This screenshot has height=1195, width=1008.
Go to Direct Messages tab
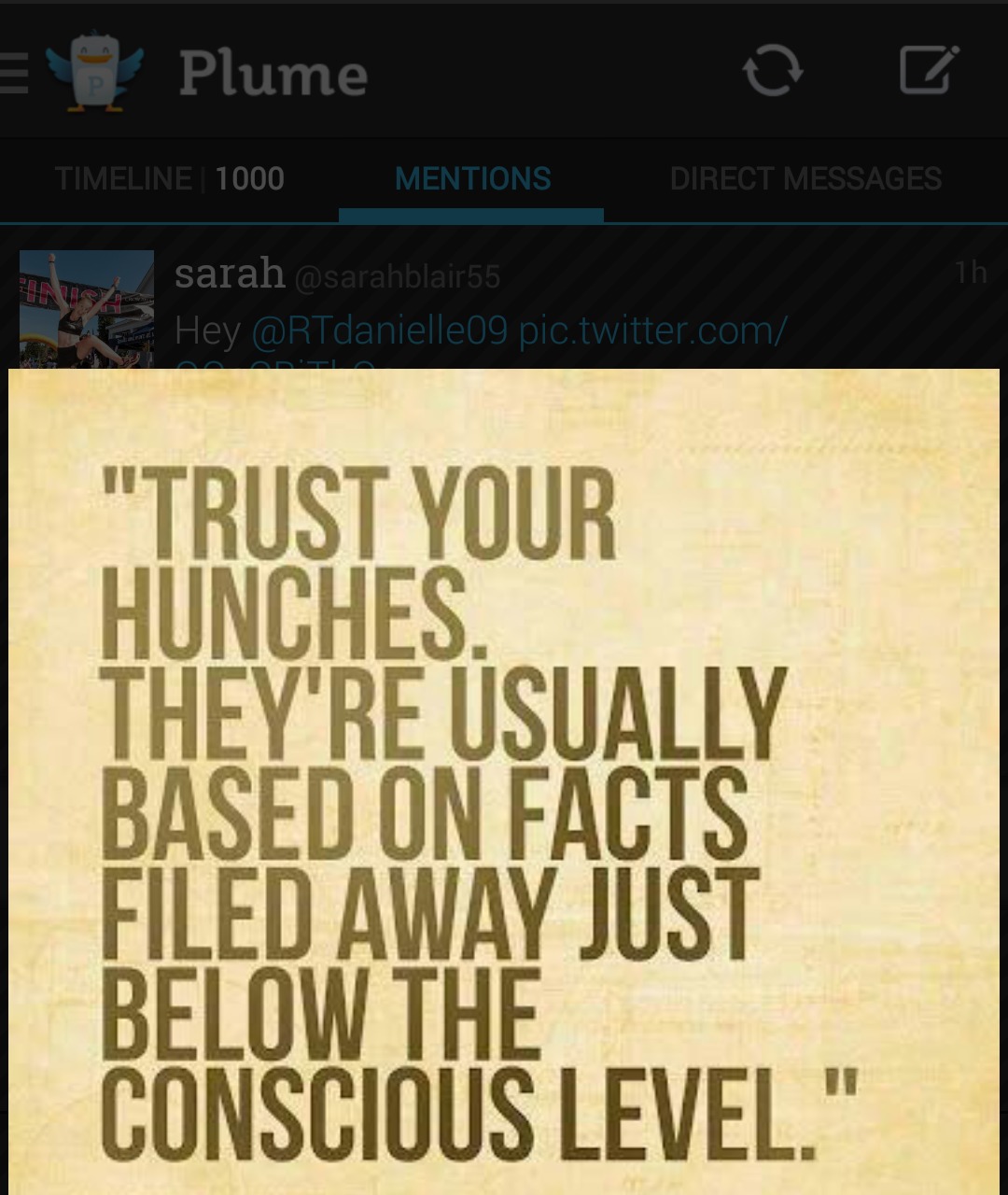point(805,178)
